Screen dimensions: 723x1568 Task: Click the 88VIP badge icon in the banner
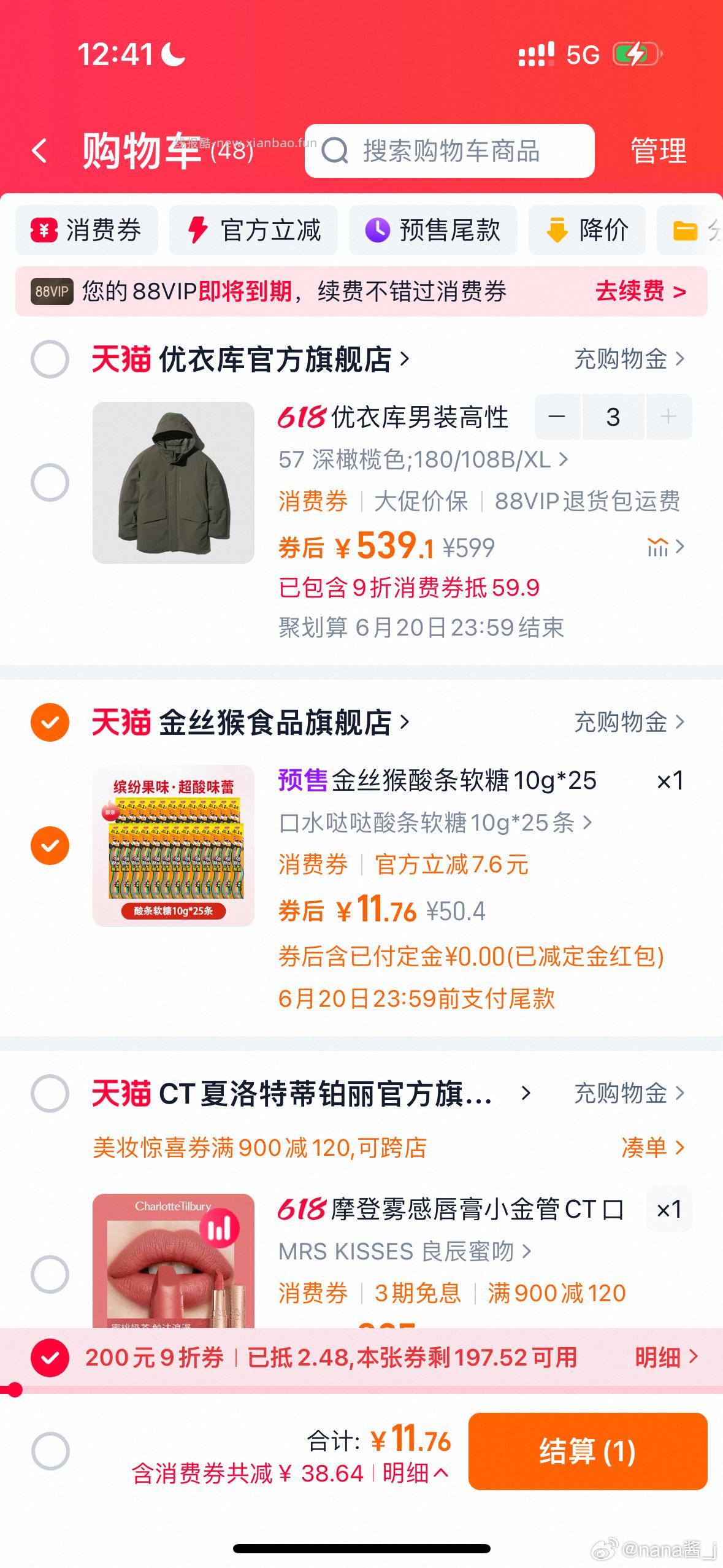point(52,293)
